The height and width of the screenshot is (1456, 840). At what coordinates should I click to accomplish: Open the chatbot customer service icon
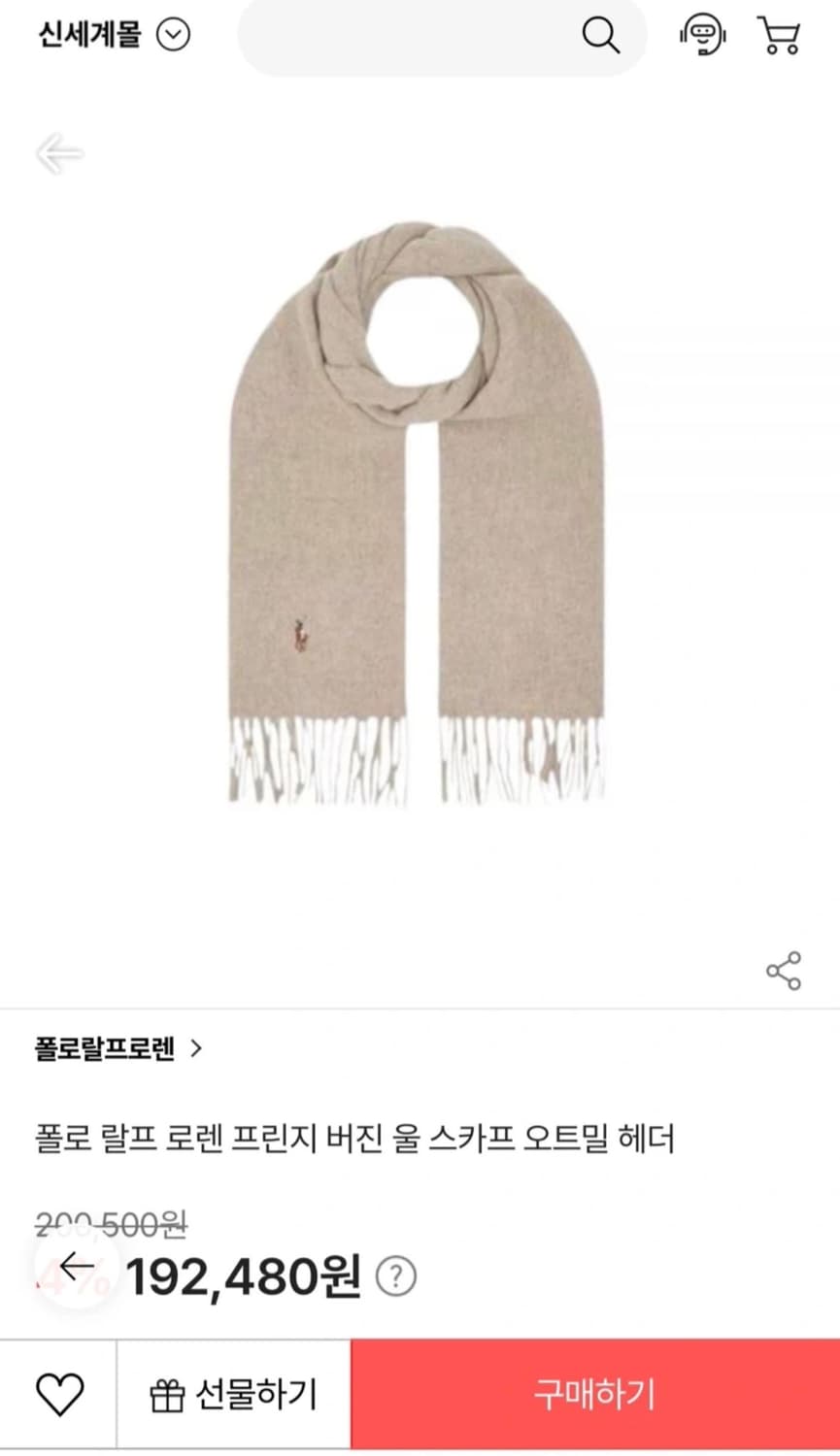[703, 36]
